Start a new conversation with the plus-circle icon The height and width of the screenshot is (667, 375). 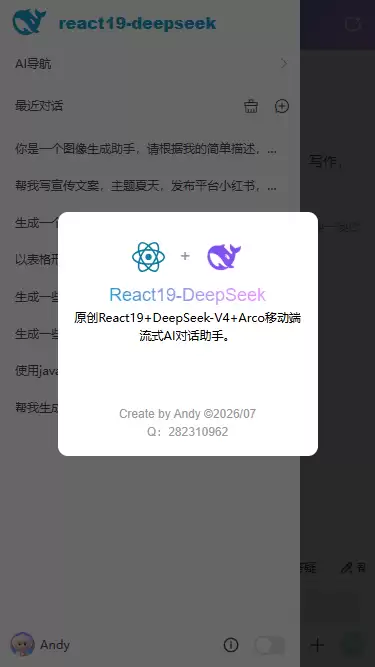(x=282, y=106)
